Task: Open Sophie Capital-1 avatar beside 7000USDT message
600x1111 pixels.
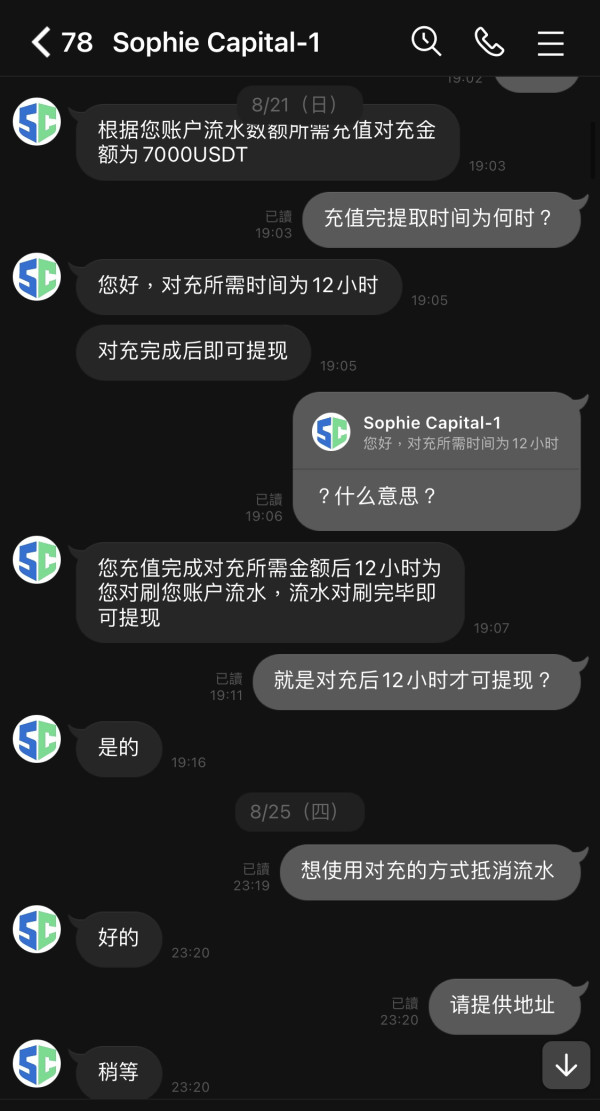Action: point(37,122)
